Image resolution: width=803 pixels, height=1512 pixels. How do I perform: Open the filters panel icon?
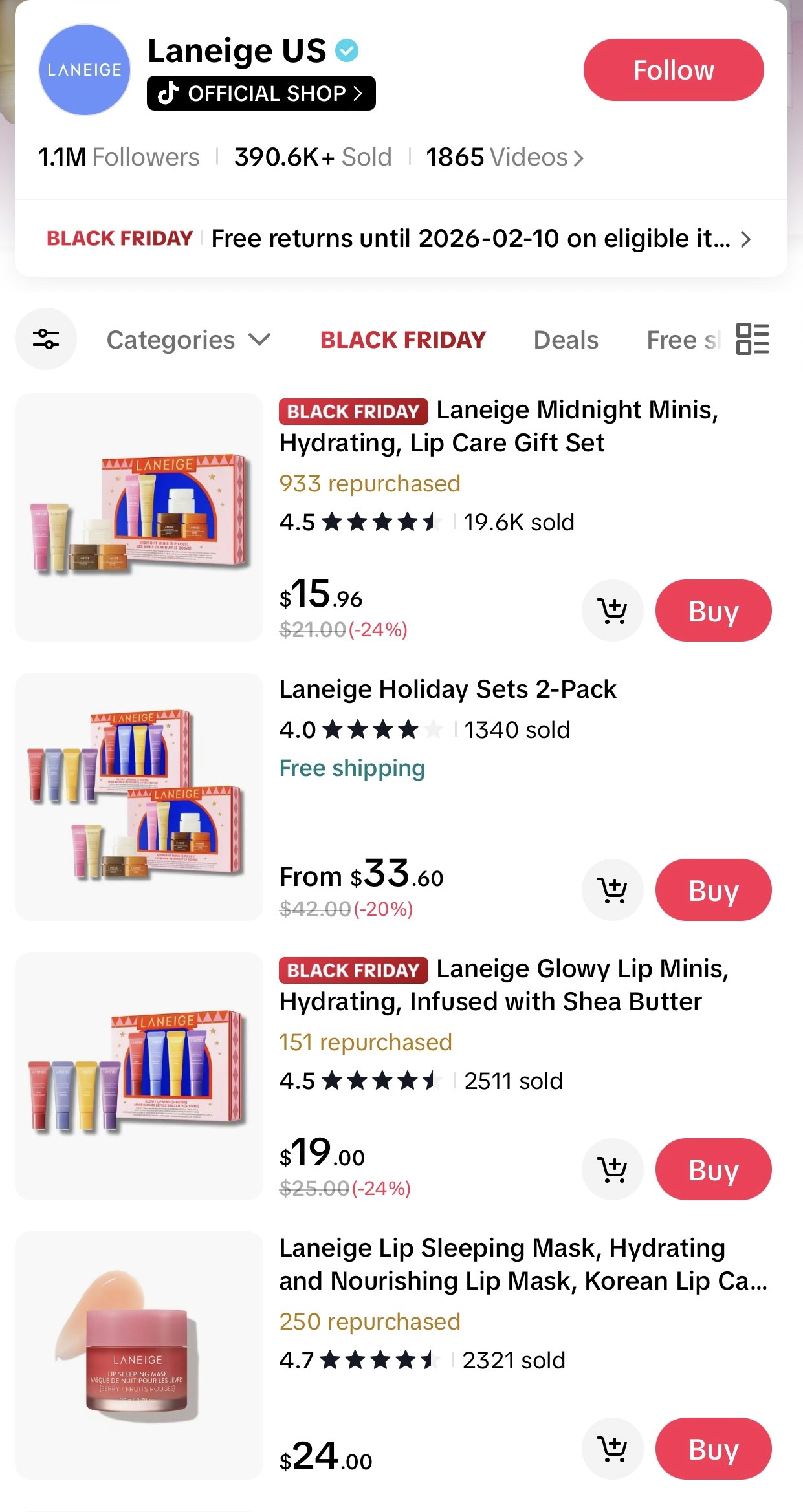pyautogui.click(x=45, y=339)
